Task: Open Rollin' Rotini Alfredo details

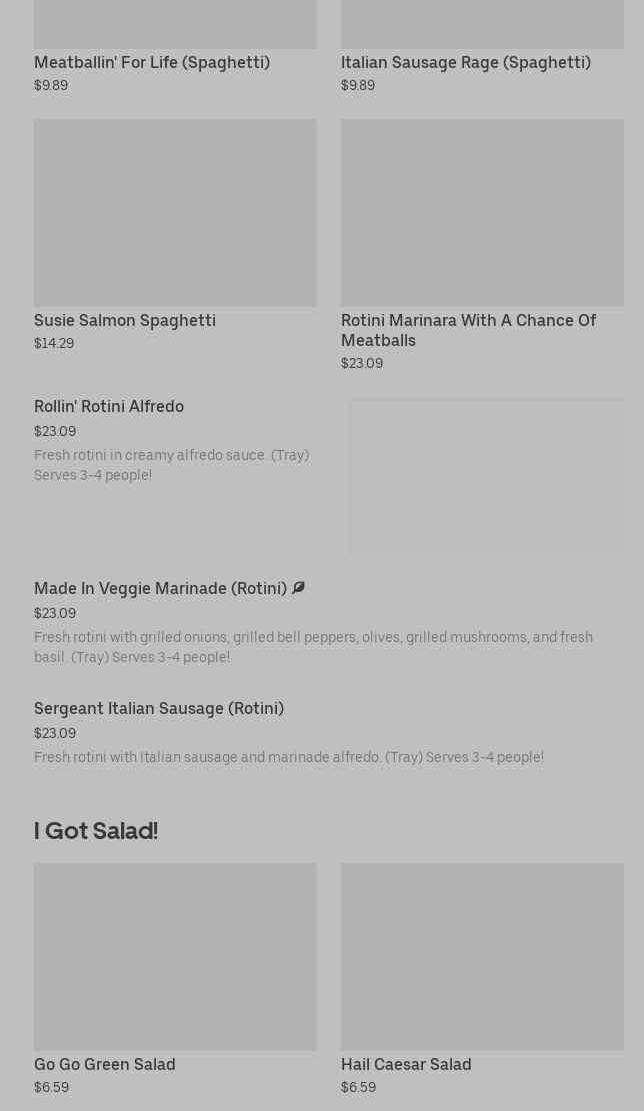Action: pos(109,407)
